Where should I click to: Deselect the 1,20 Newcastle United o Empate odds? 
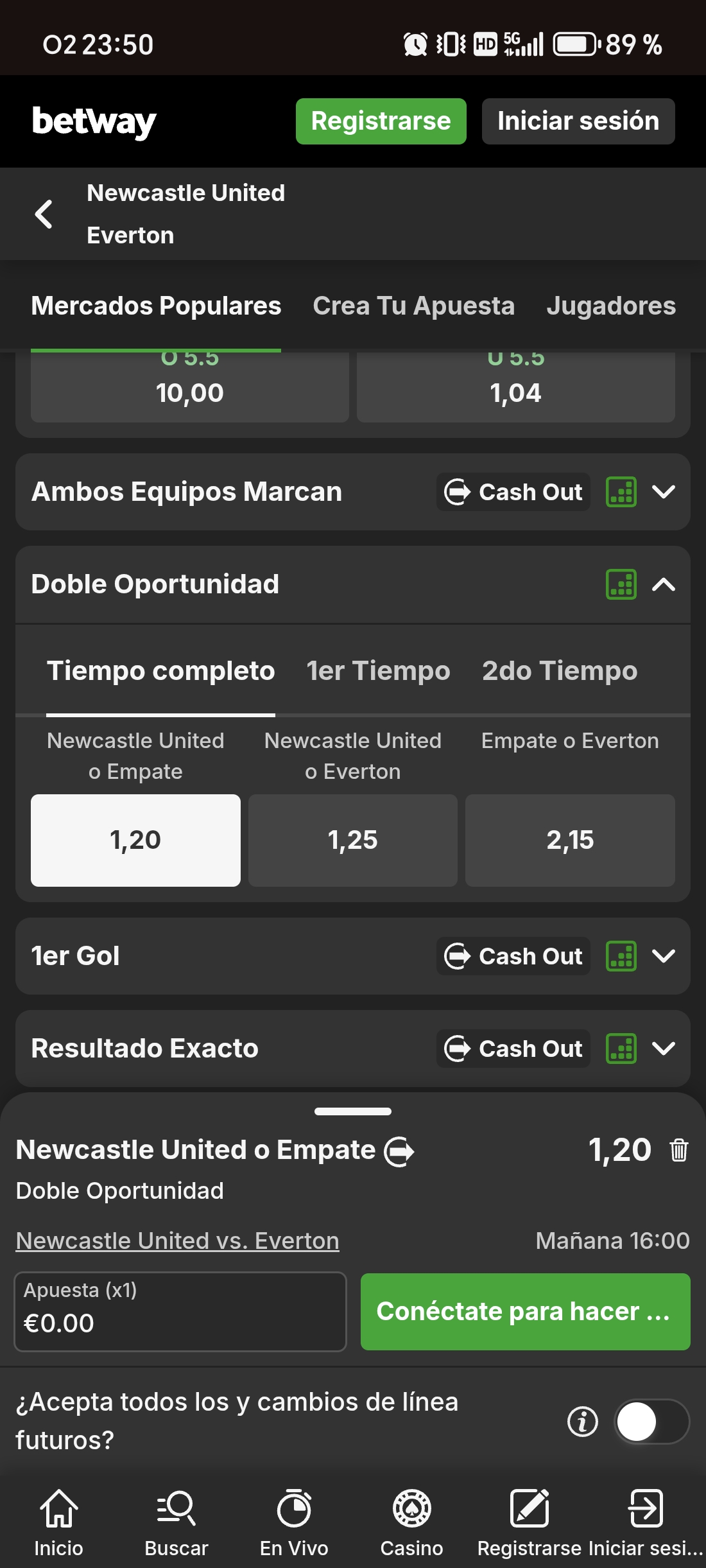click(x=135, y=840)
